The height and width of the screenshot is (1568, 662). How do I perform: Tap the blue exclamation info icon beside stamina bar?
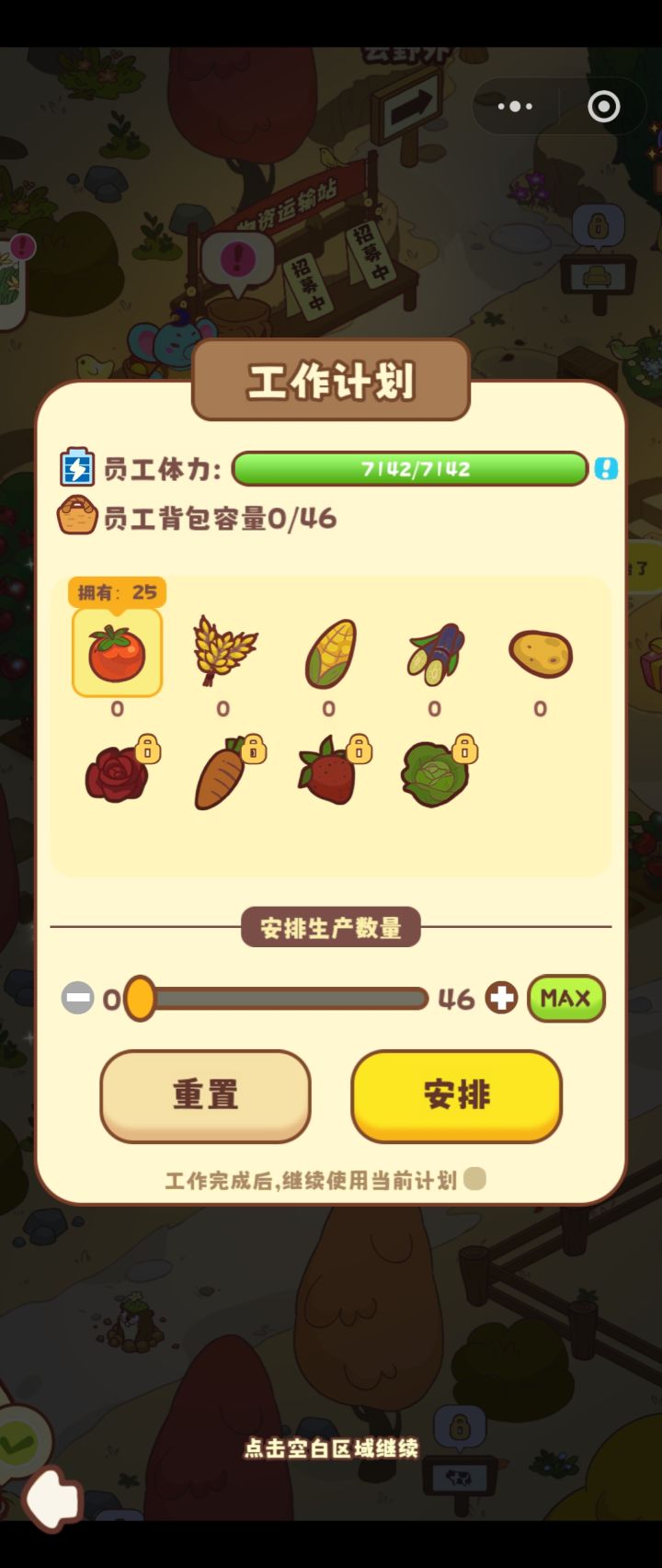(x=605, y=469)
